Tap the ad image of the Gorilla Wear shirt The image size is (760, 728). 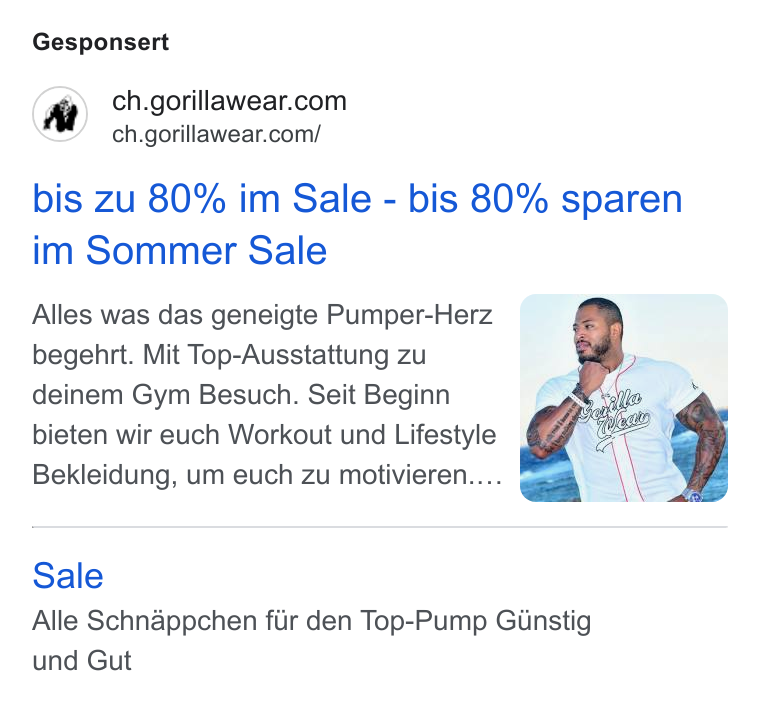tap(623, 398)
